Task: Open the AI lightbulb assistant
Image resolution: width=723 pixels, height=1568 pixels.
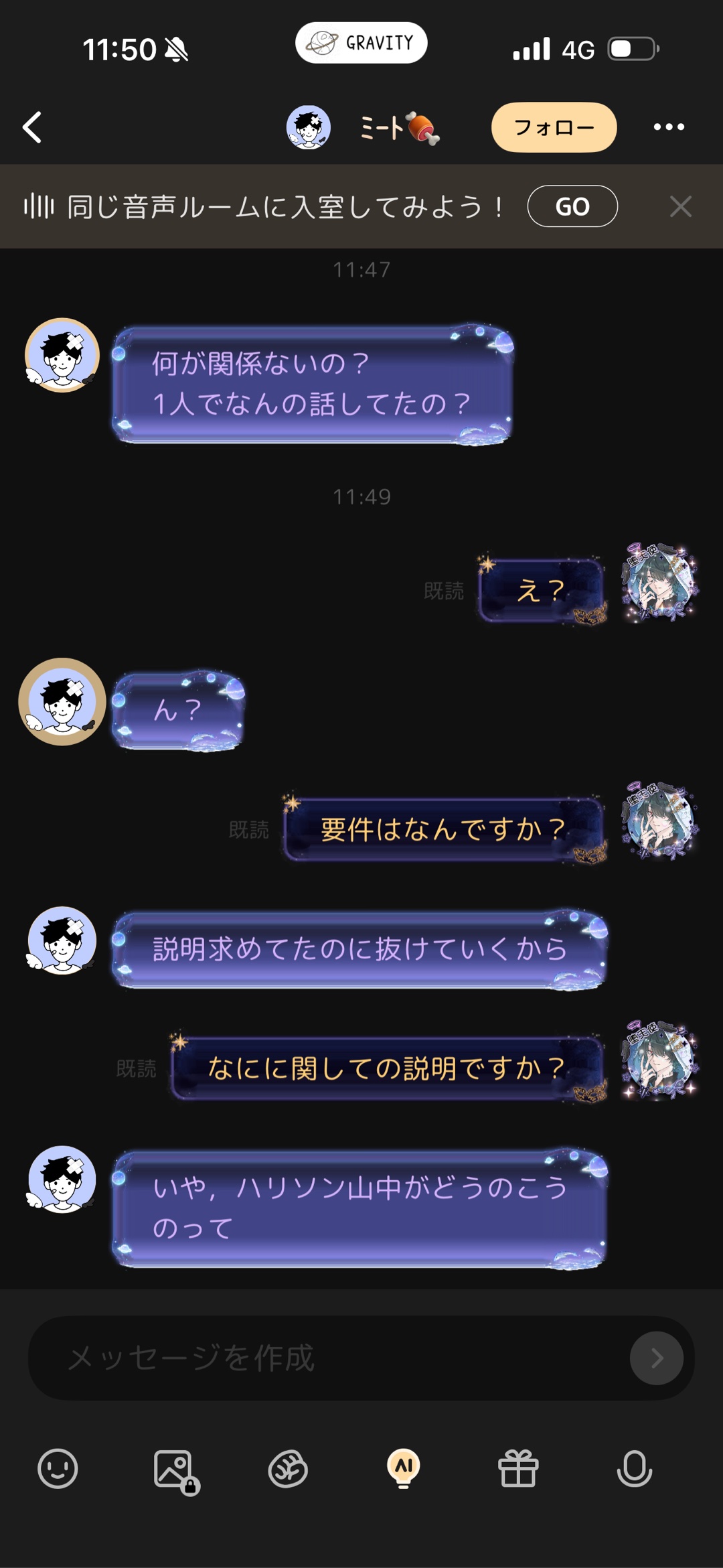Action: (403, 1468)
